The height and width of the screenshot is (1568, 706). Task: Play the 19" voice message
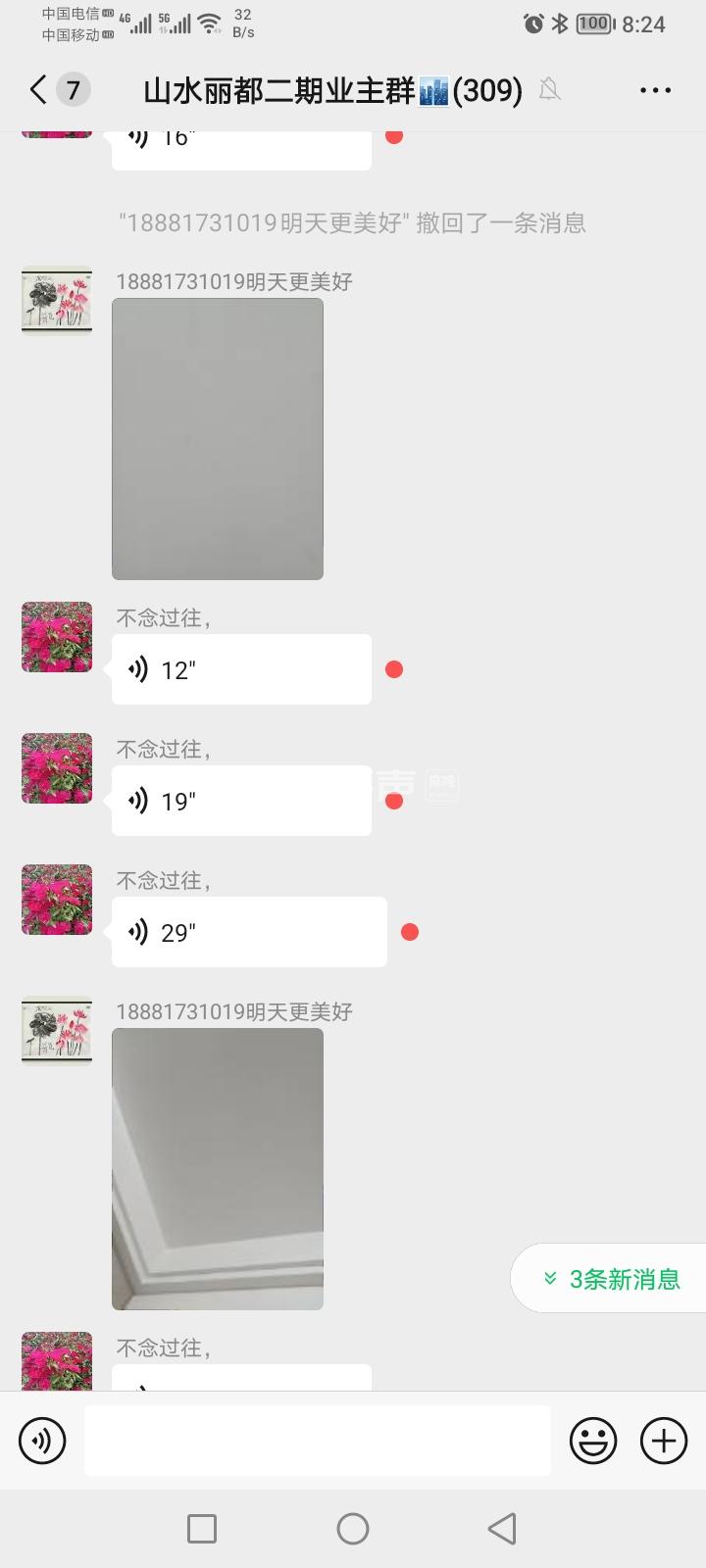pyautogui.click(x=241, y=801)
